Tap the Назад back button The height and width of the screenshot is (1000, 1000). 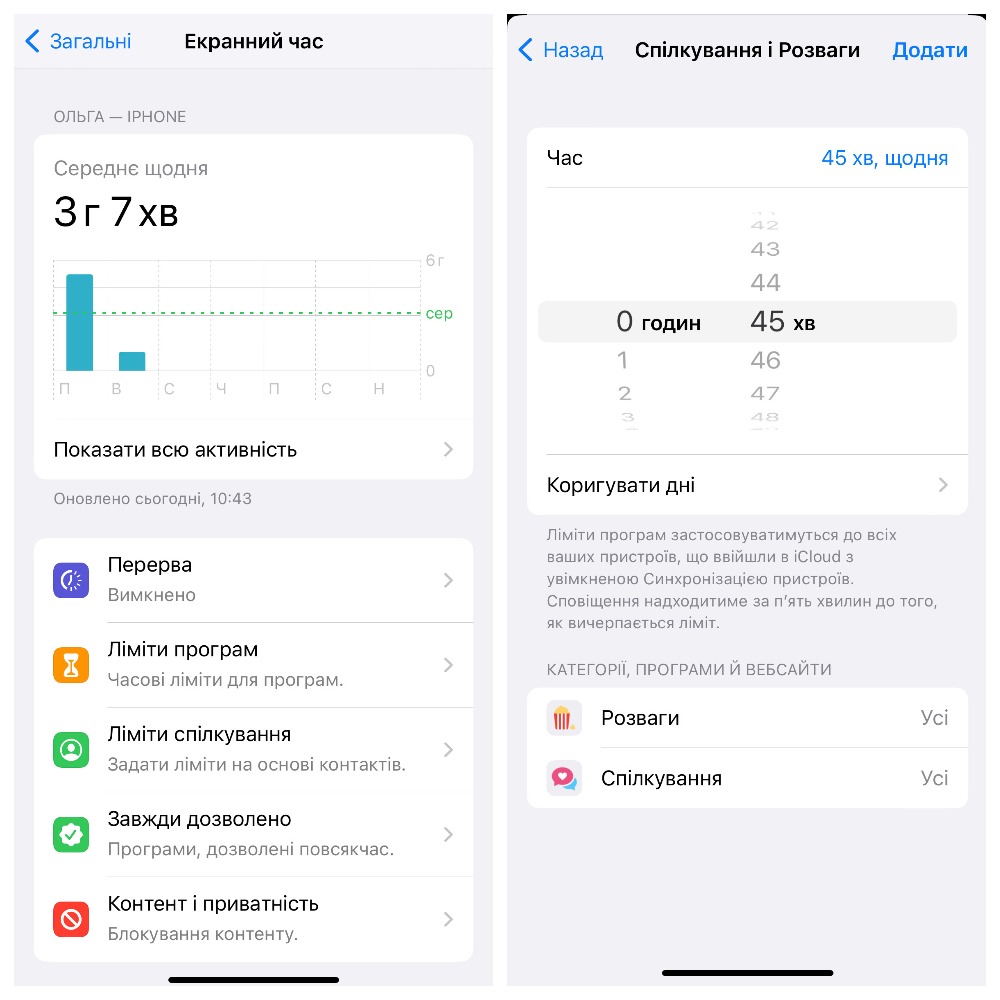click(x=561, y=51)
